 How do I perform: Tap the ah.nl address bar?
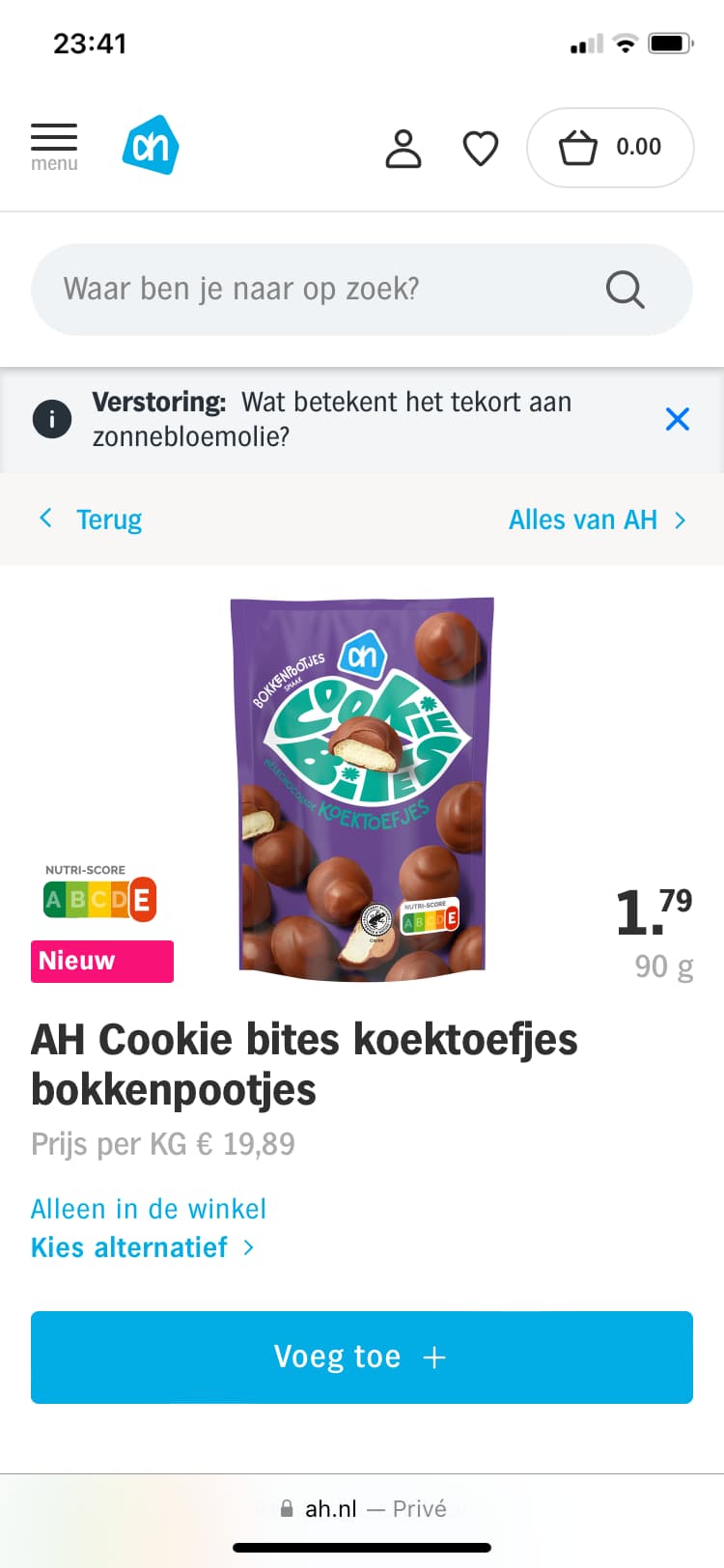point(362,1509)
